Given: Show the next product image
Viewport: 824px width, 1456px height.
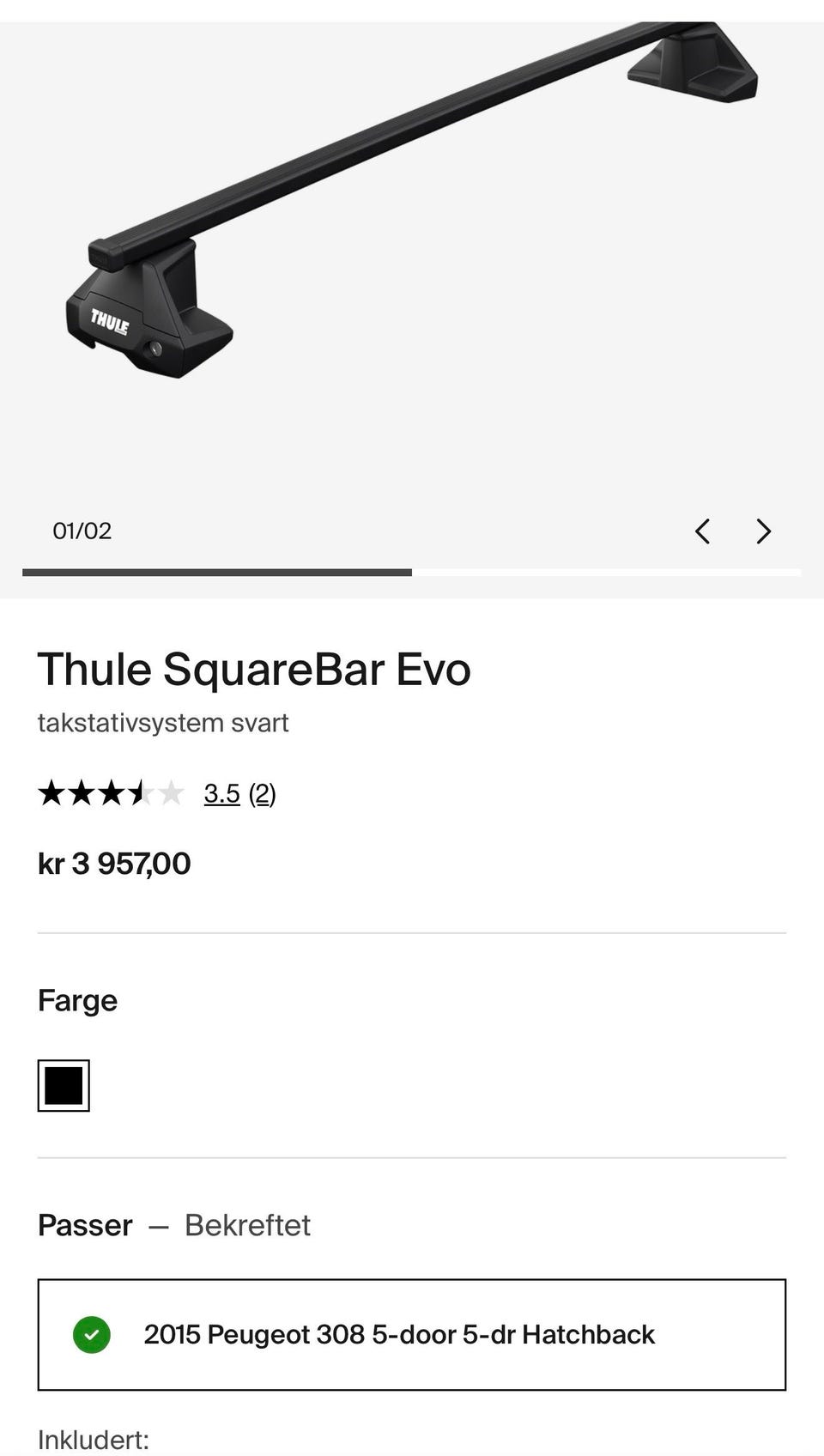Looking at the screenshot, I should (x=763, y=531).
